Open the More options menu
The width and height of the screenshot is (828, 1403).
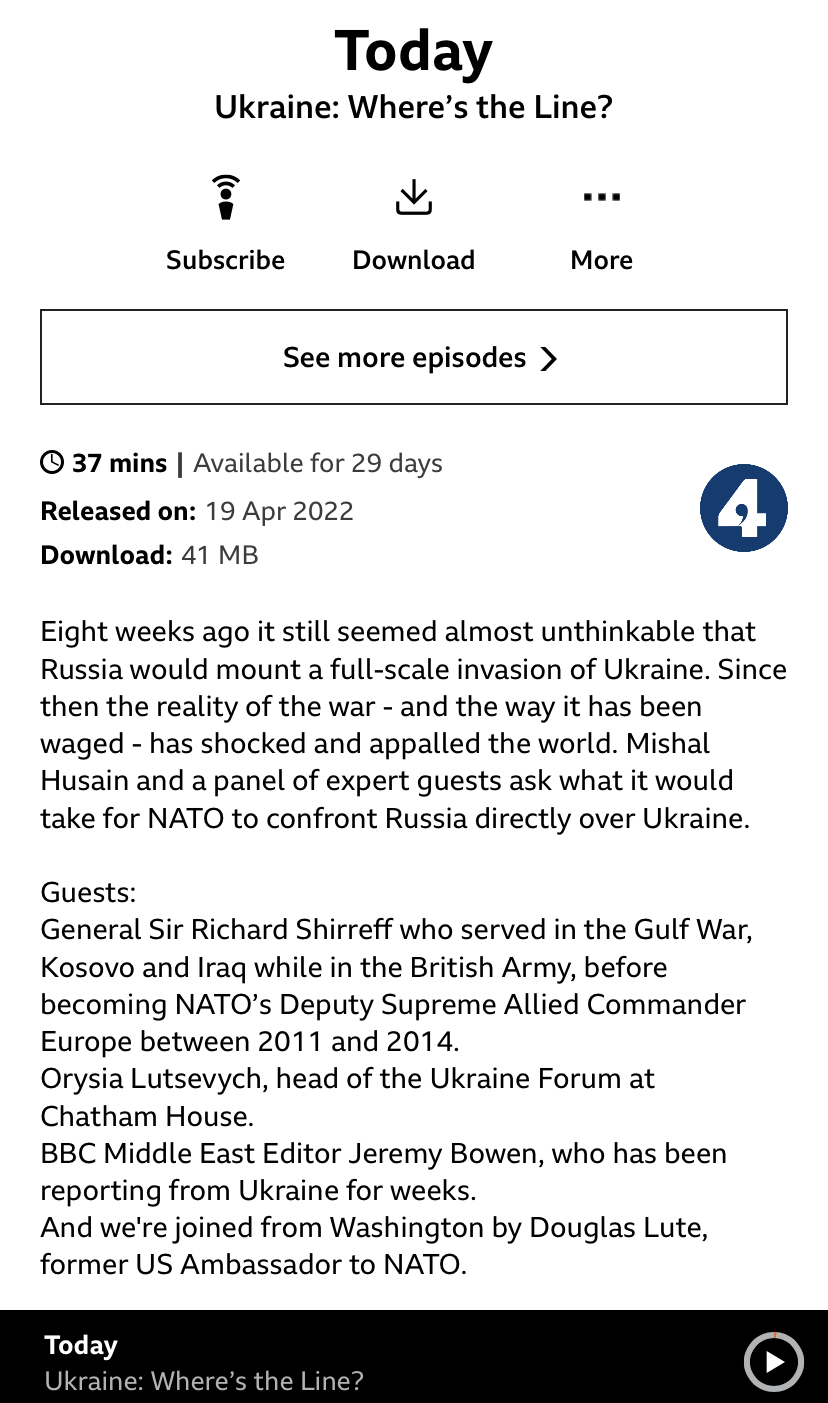601,224
